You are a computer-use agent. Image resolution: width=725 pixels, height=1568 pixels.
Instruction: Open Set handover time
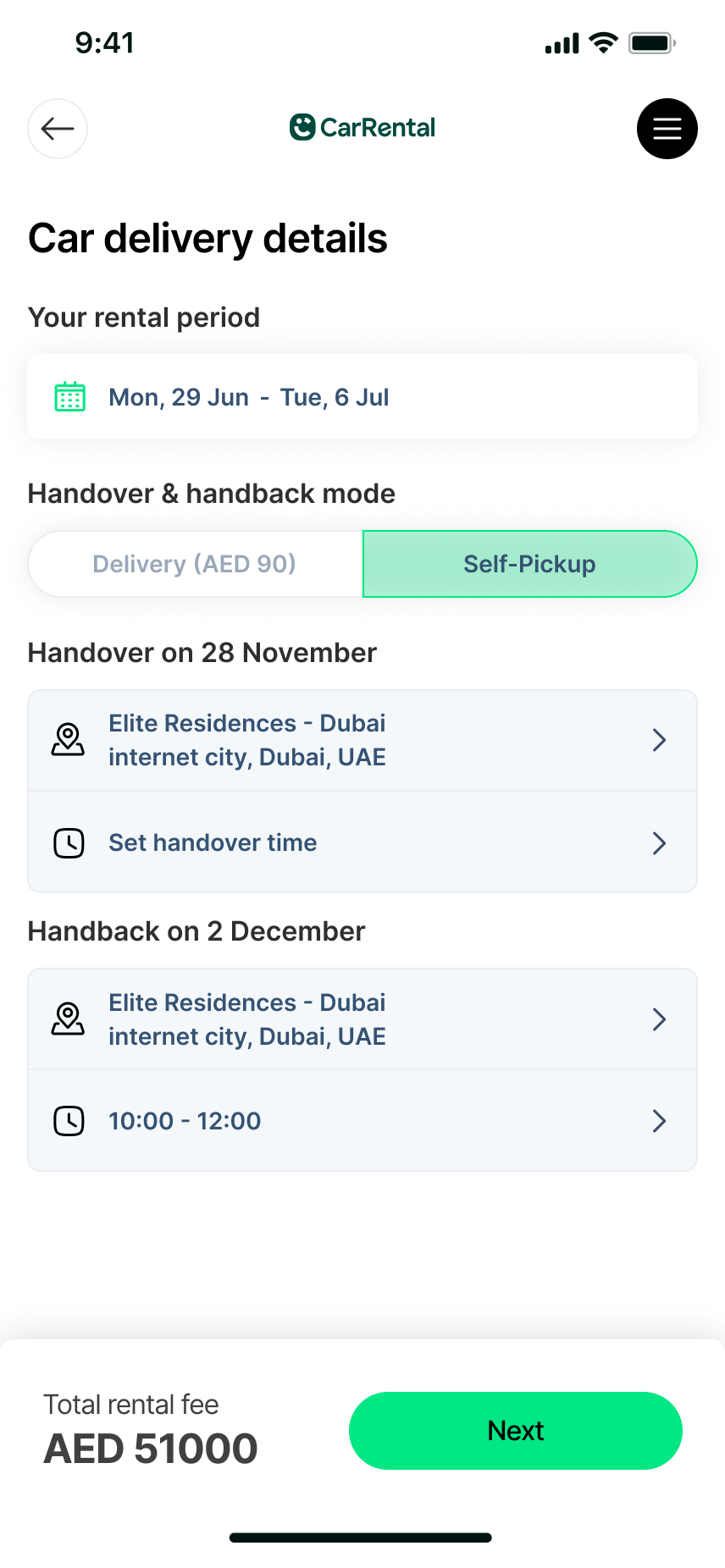[x=362, y=842]
